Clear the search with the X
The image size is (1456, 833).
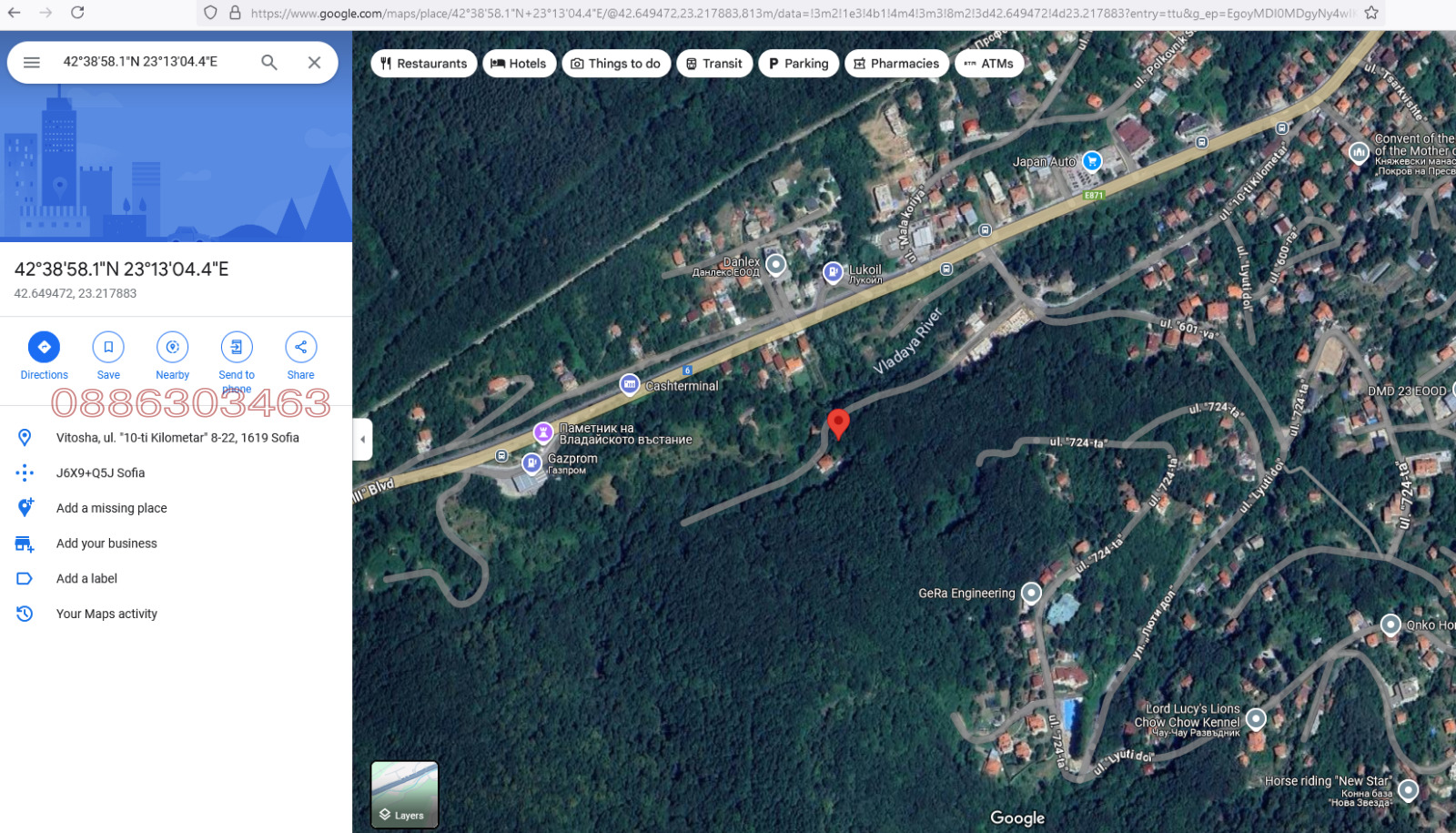tap(314, 62)
